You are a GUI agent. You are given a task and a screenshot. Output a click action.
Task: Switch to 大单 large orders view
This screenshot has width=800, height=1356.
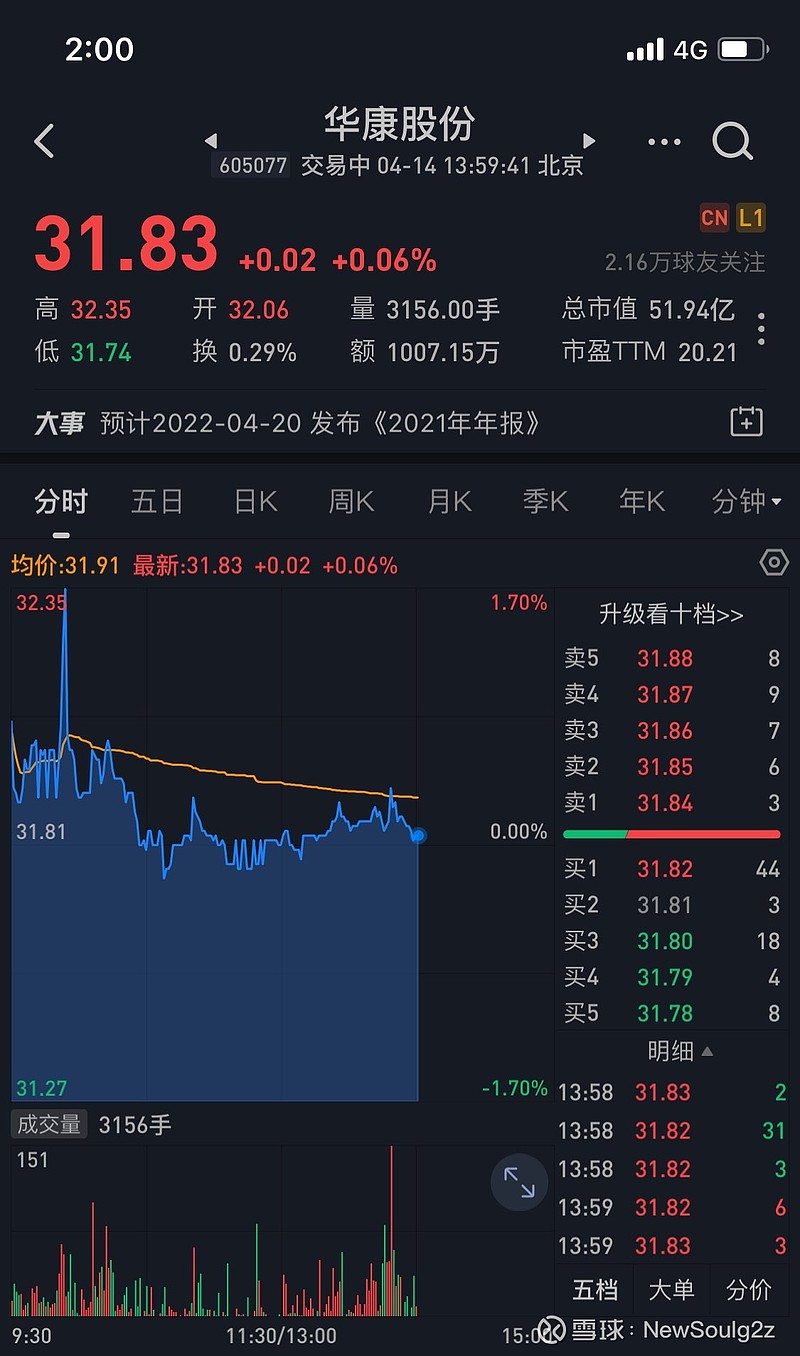pos(671,1290)
